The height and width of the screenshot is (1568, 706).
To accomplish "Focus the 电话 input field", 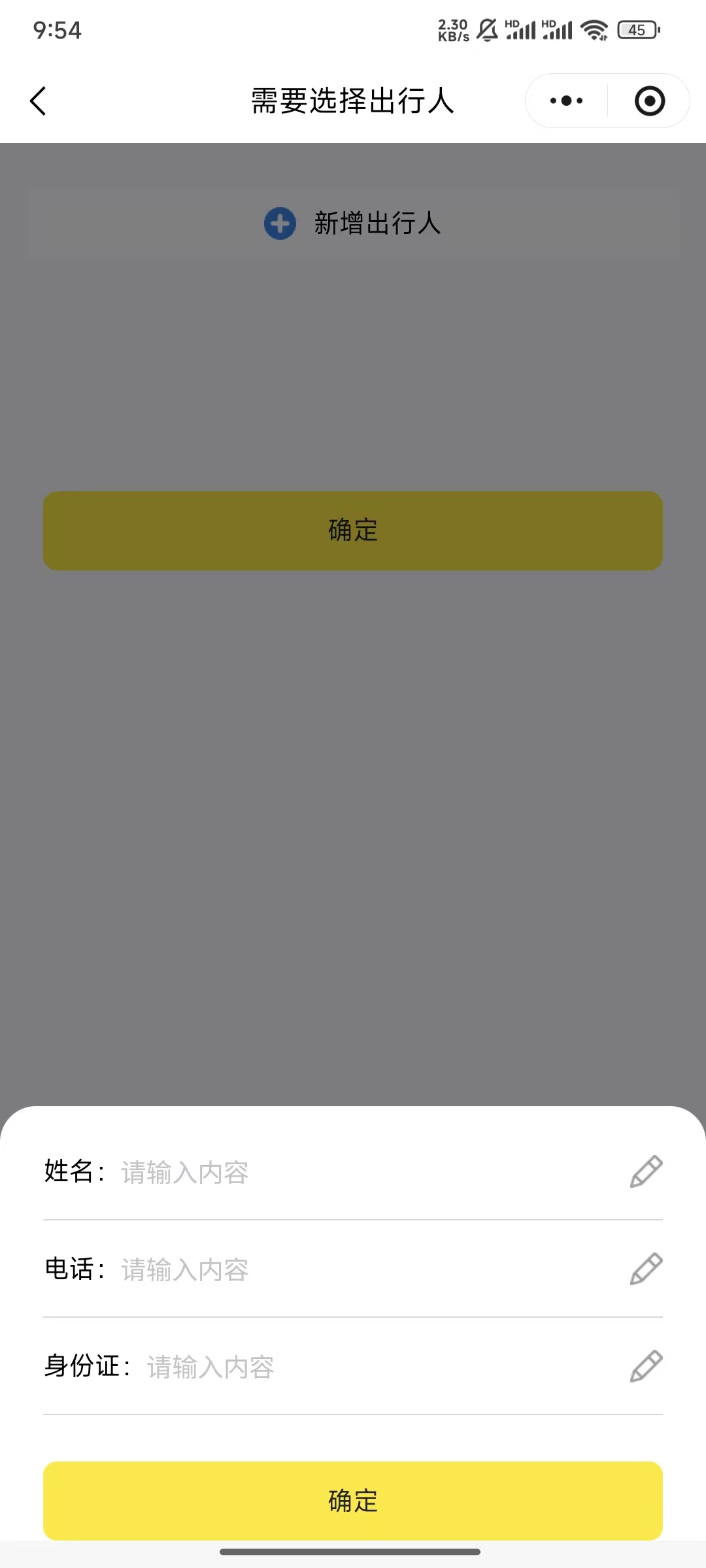I will click(366, 1270).
